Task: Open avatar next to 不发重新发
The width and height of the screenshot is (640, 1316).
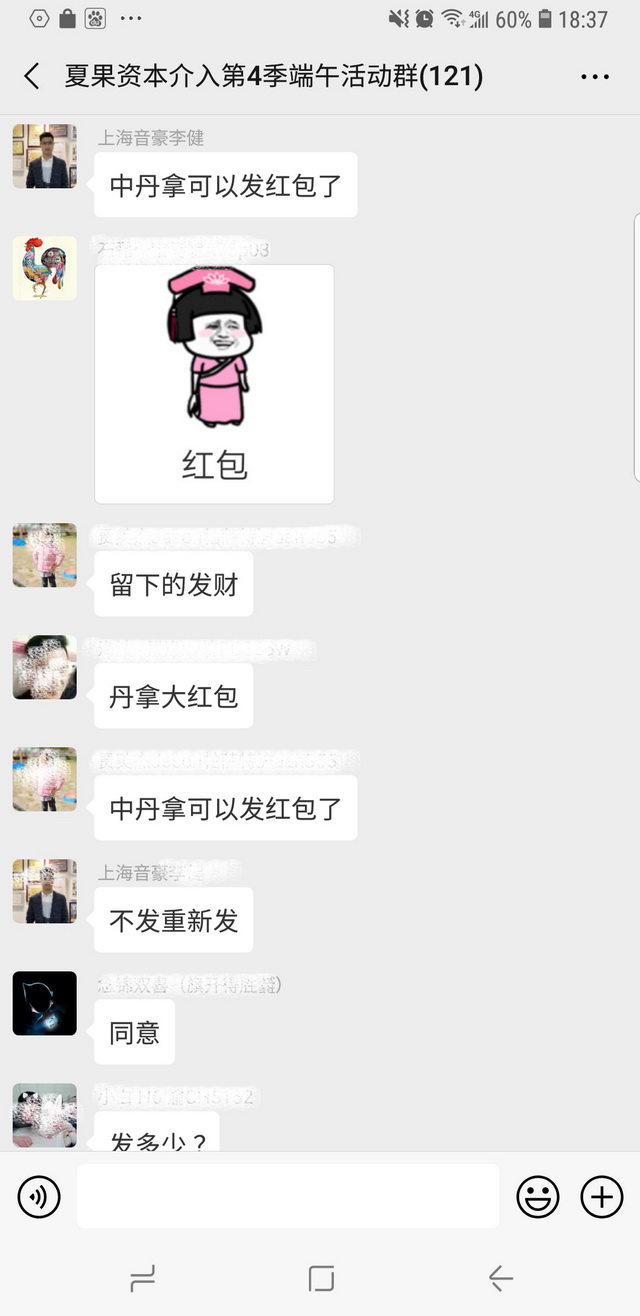Action: 44,891
